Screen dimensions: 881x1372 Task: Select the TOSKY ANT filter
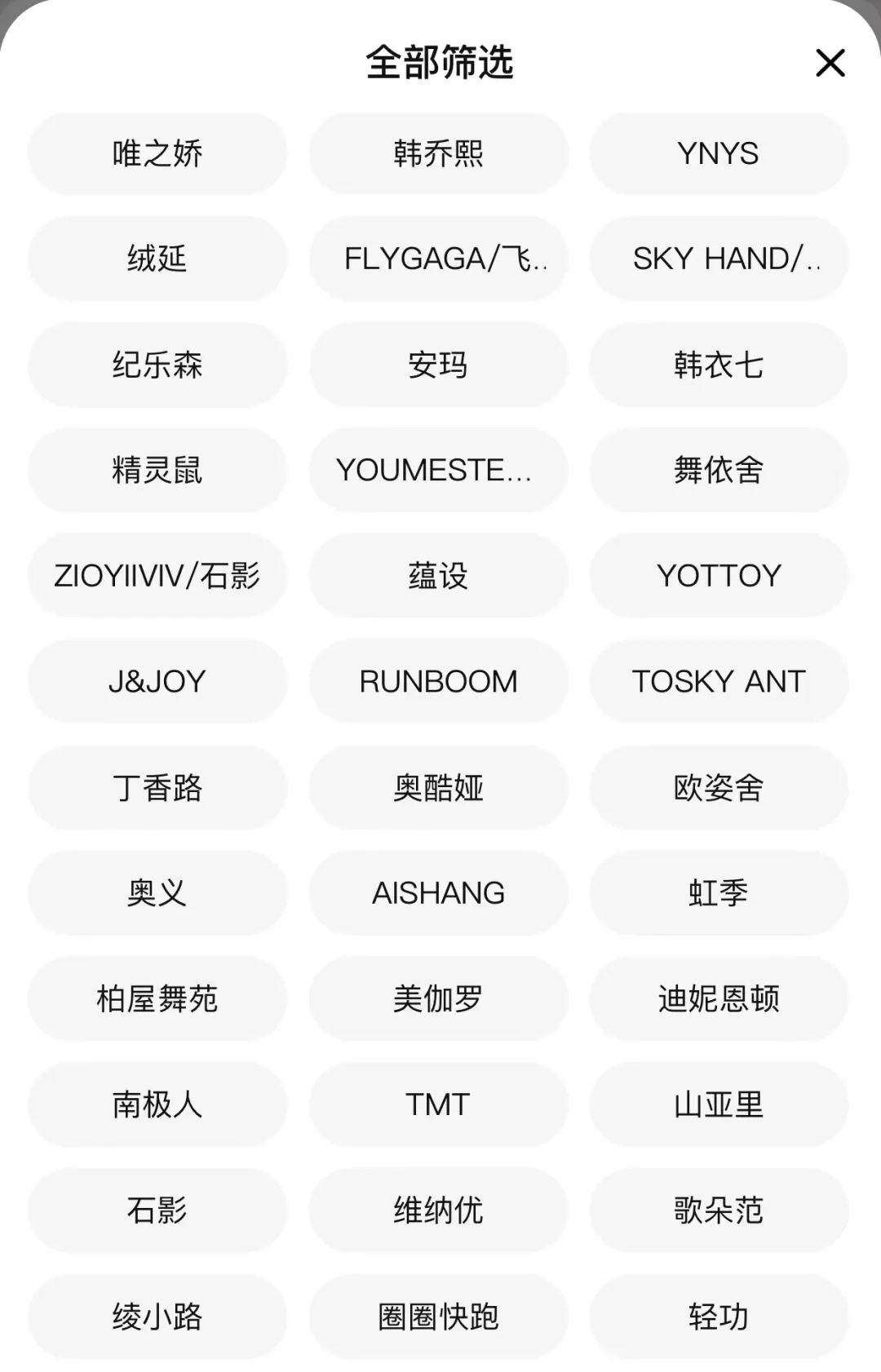pos(719,681)
